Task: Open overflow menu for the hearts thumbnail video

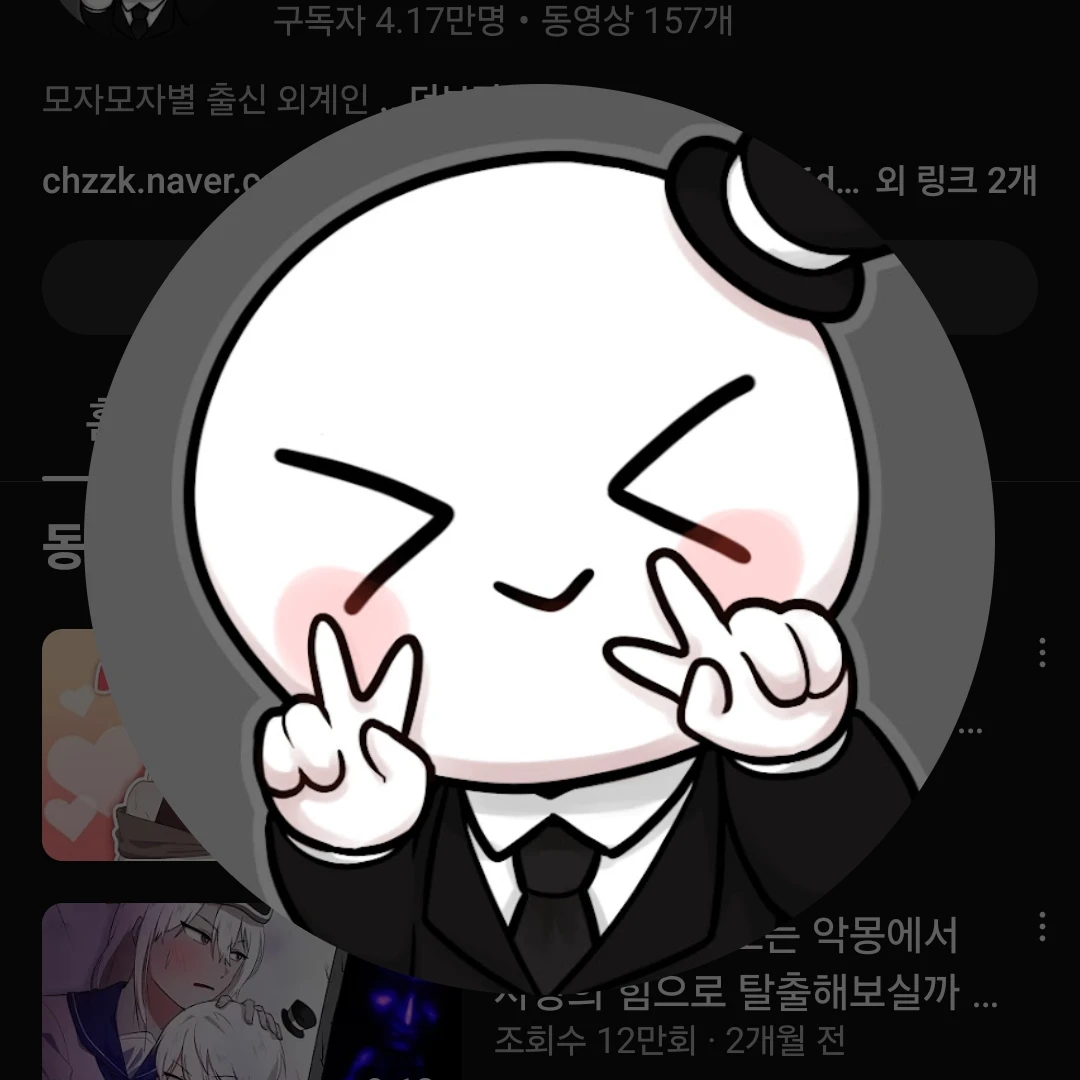Action: point(1042,652)
